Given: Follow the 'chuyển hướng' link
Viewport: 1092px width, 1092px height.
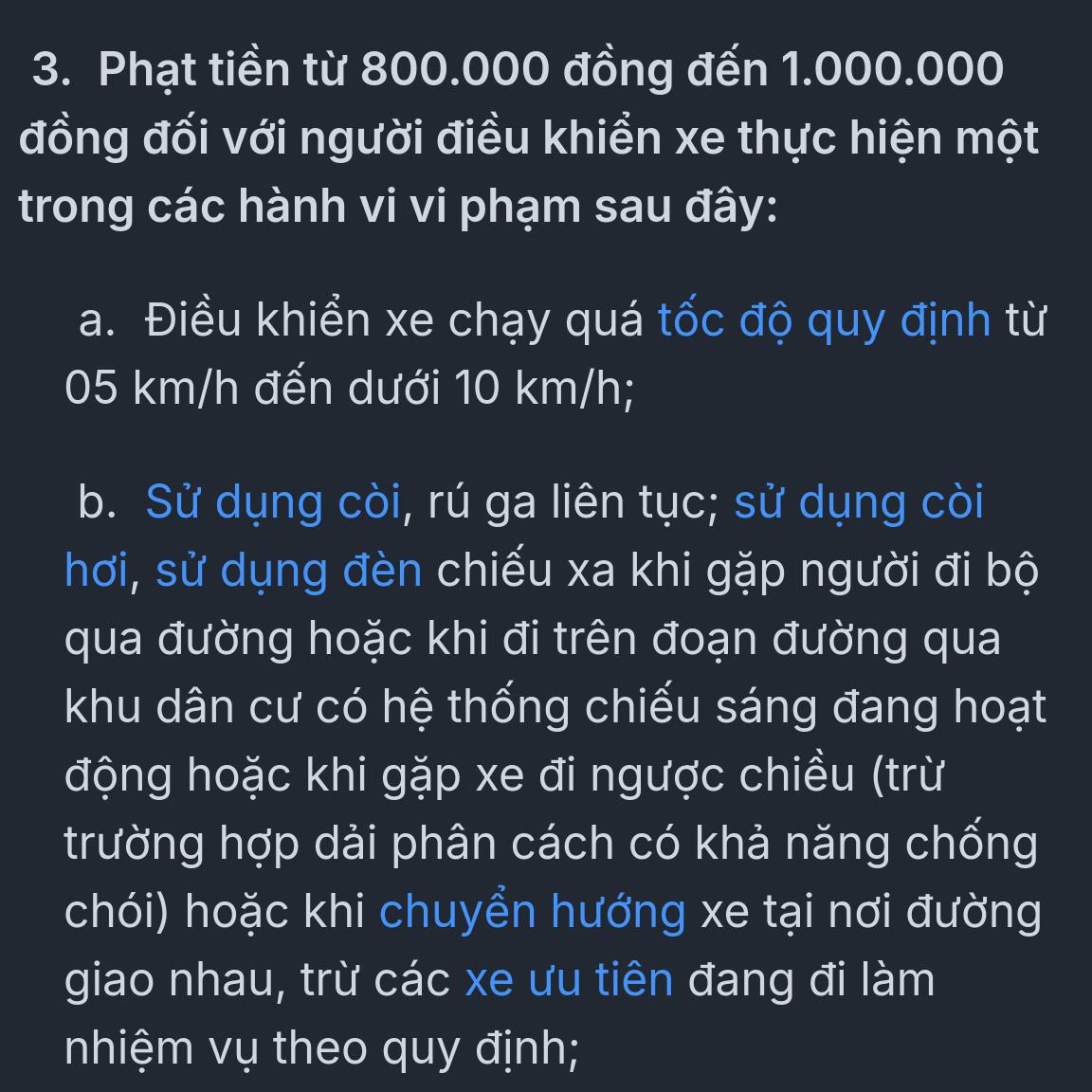Looking at the screenshot, I should pyautogui.click(x=532, y=912).
